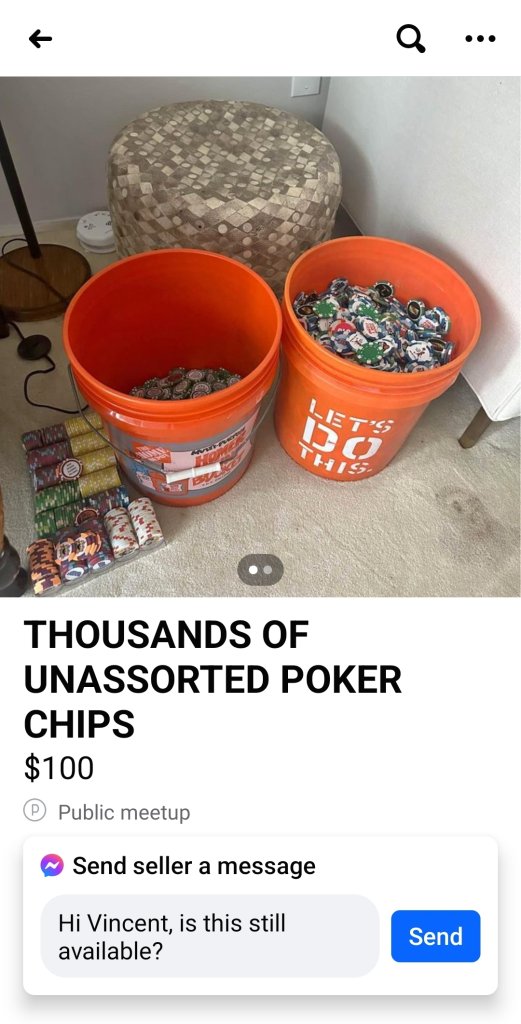Edit the message to seller Vincent
521x1024 pixels.
[210, 936]
